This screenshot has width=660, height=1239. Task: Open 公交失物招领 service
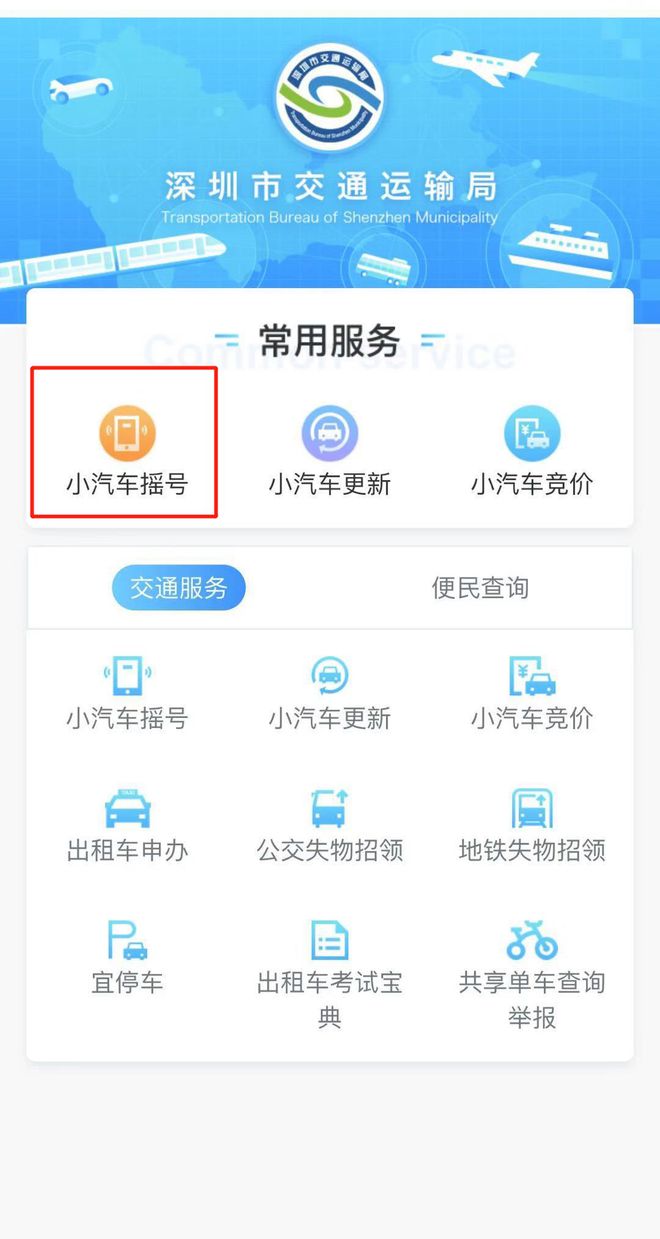pos(329,826)
